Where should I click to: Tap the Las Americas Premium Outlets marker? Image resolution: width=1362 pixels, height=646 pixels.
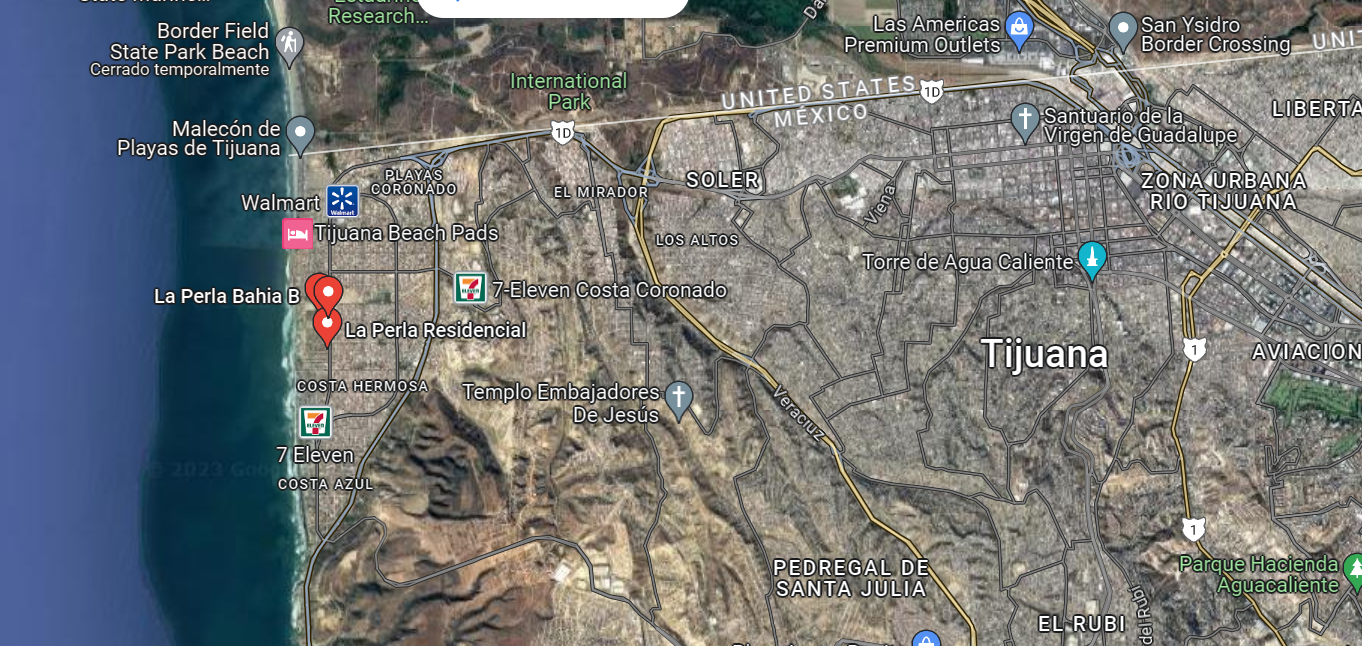pos(1019,32)
